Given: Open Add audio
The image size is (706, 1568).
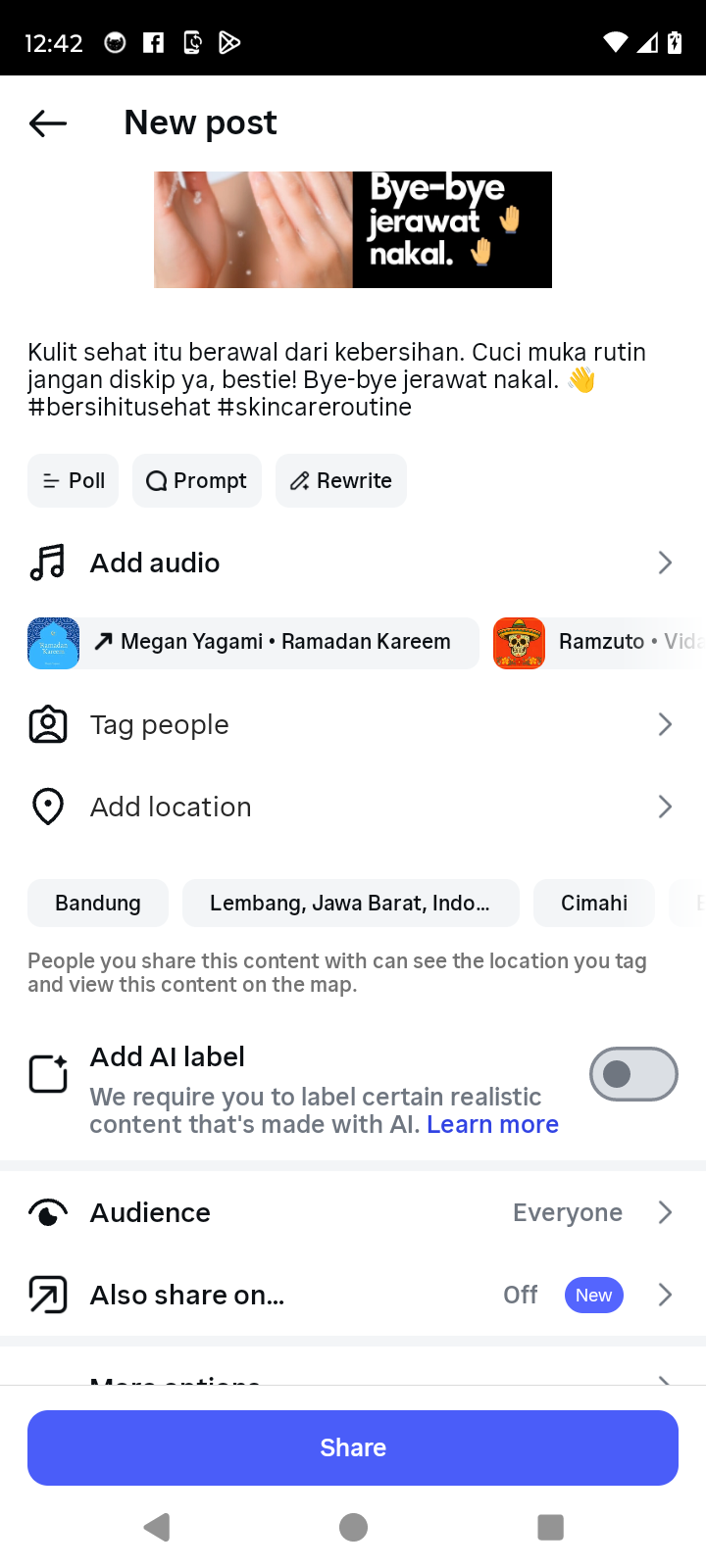Looking at the screenshot, I should [x=353, y=563].
